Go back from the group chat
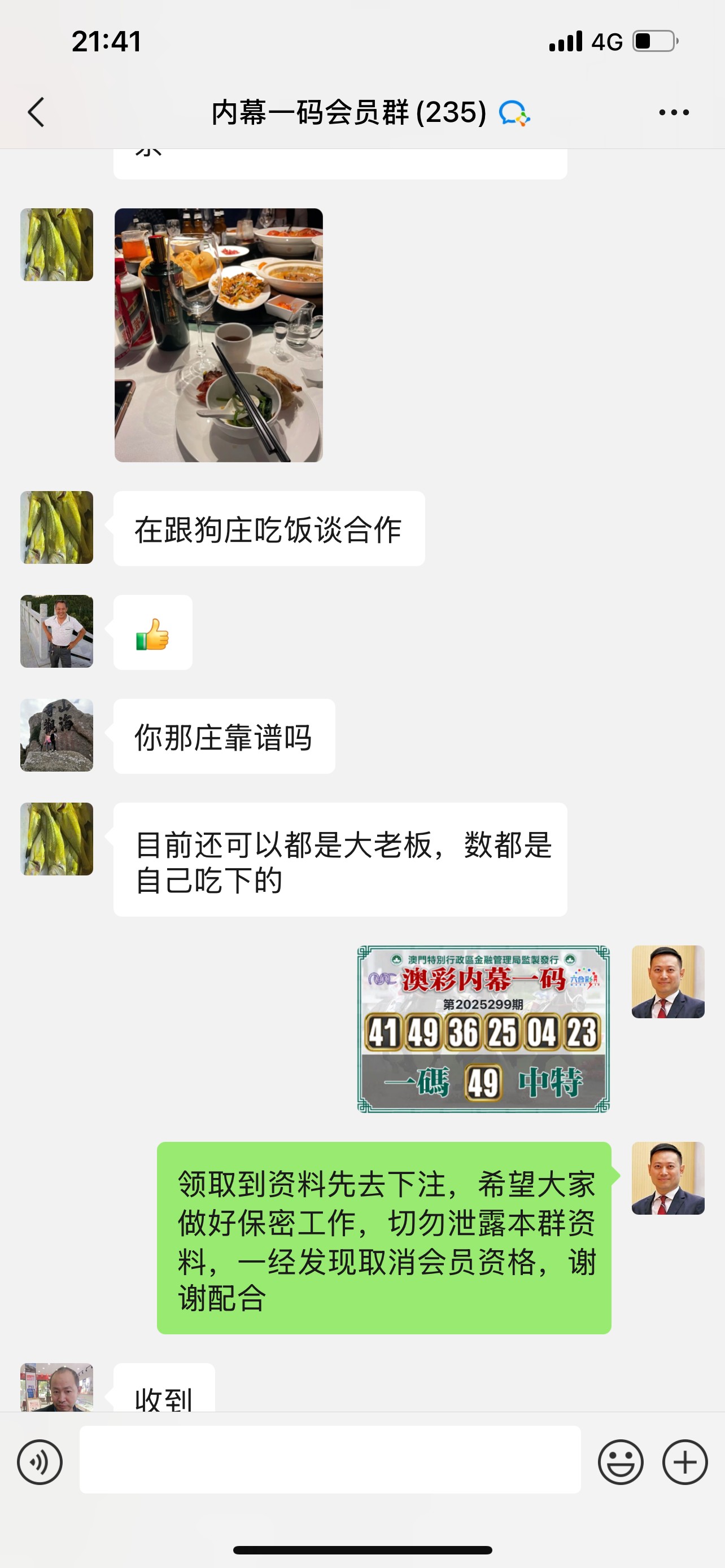 coord(37,113)
